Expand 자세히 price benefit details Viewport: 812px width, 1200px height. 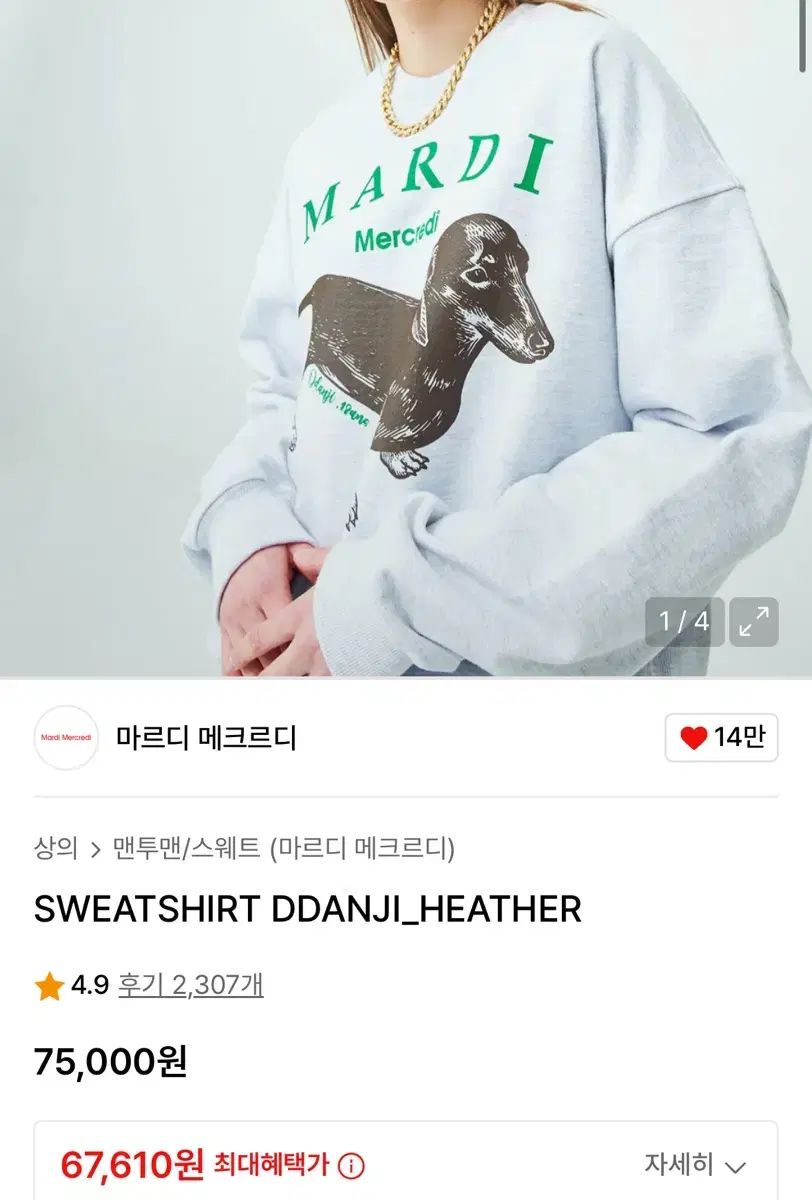coord(695,1165)
